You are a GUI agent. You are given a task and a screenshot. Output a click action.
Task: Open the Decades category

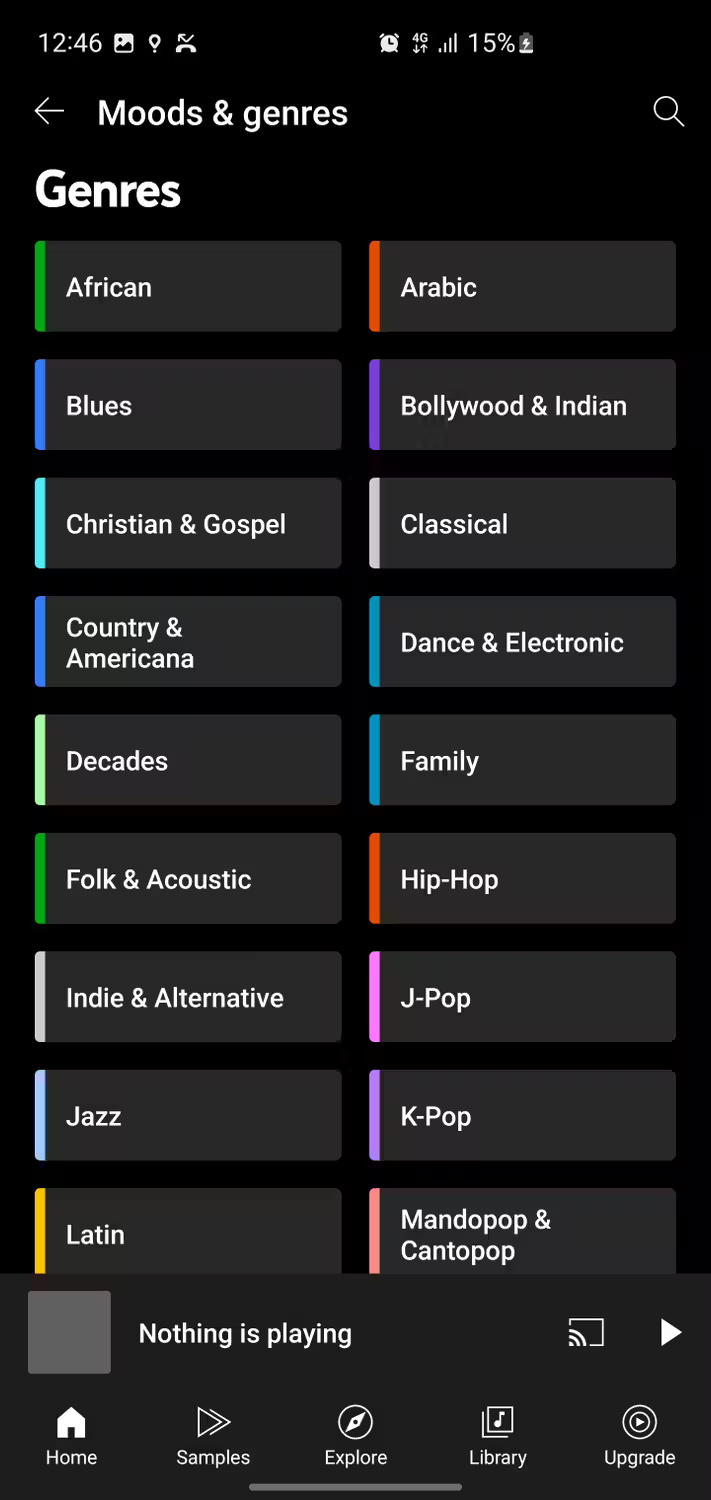pyautogui.click(x=188, y=761)
